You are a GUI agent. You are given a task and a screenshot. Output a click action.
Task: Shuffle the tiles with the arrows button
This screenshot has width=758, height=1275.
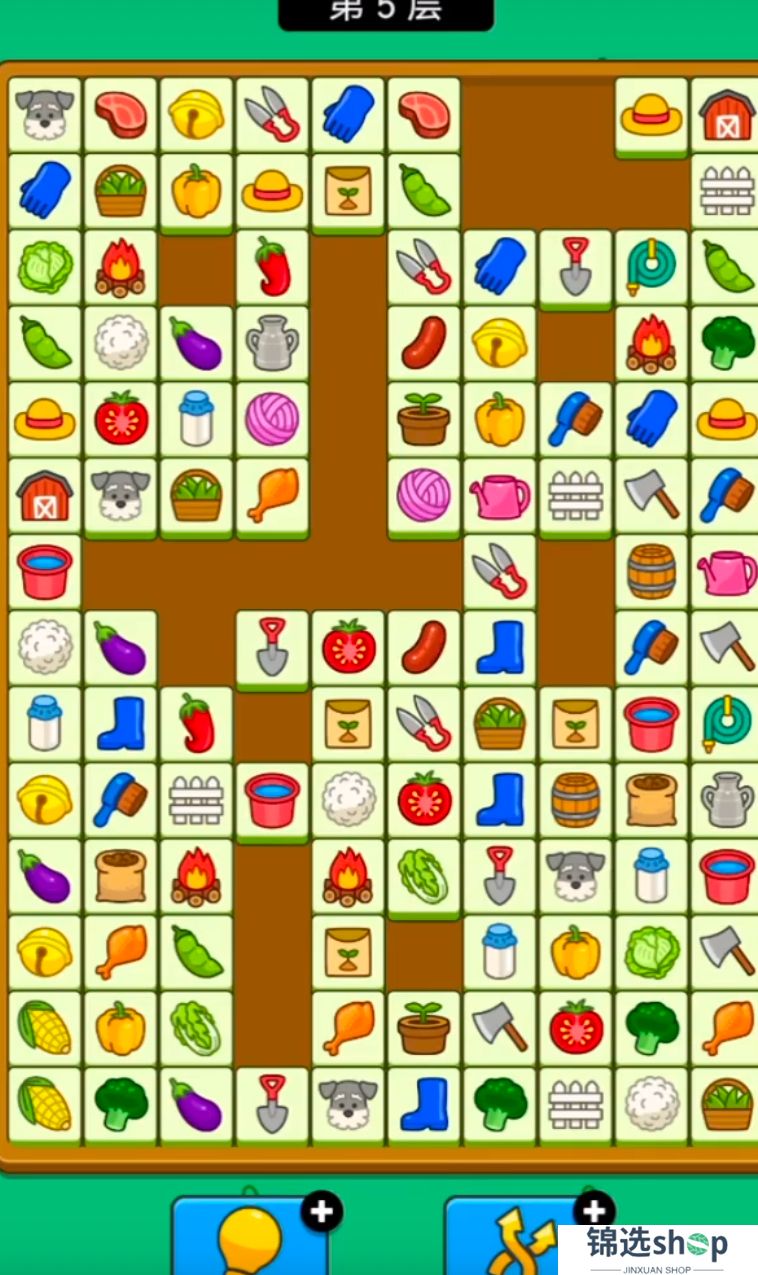point(520,1235)
